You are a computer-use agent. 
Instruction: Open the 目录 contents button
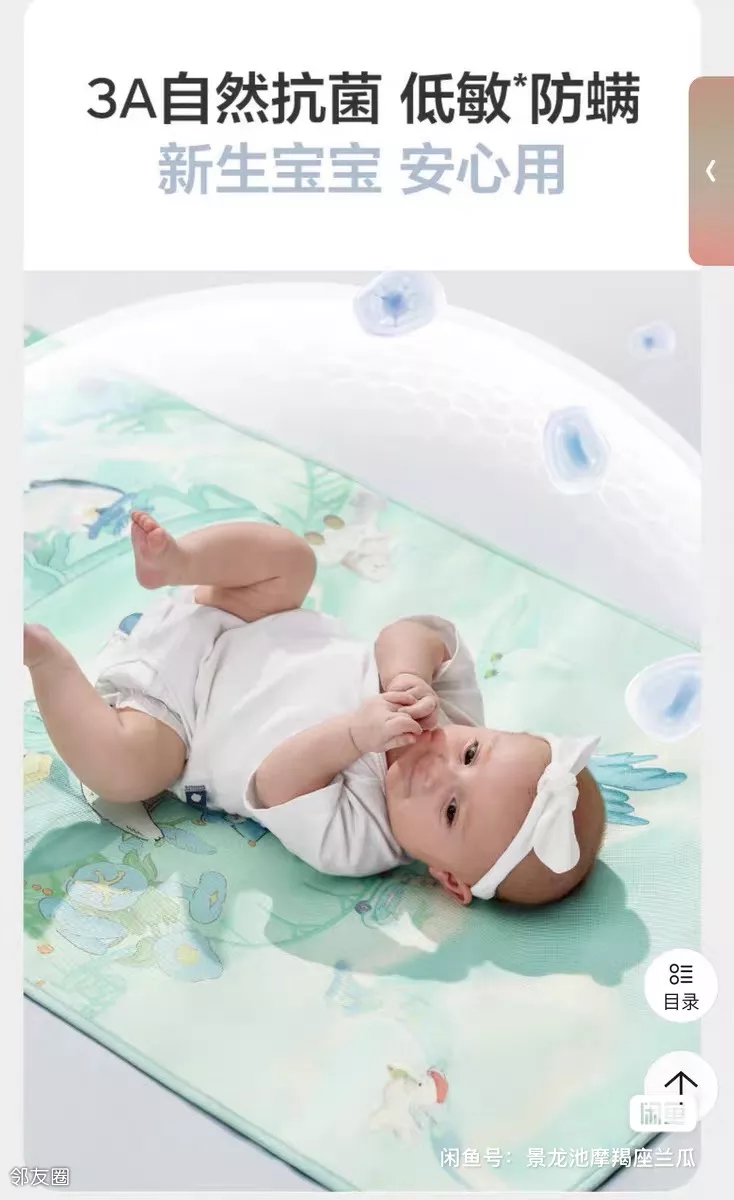(x=680, y=985)
